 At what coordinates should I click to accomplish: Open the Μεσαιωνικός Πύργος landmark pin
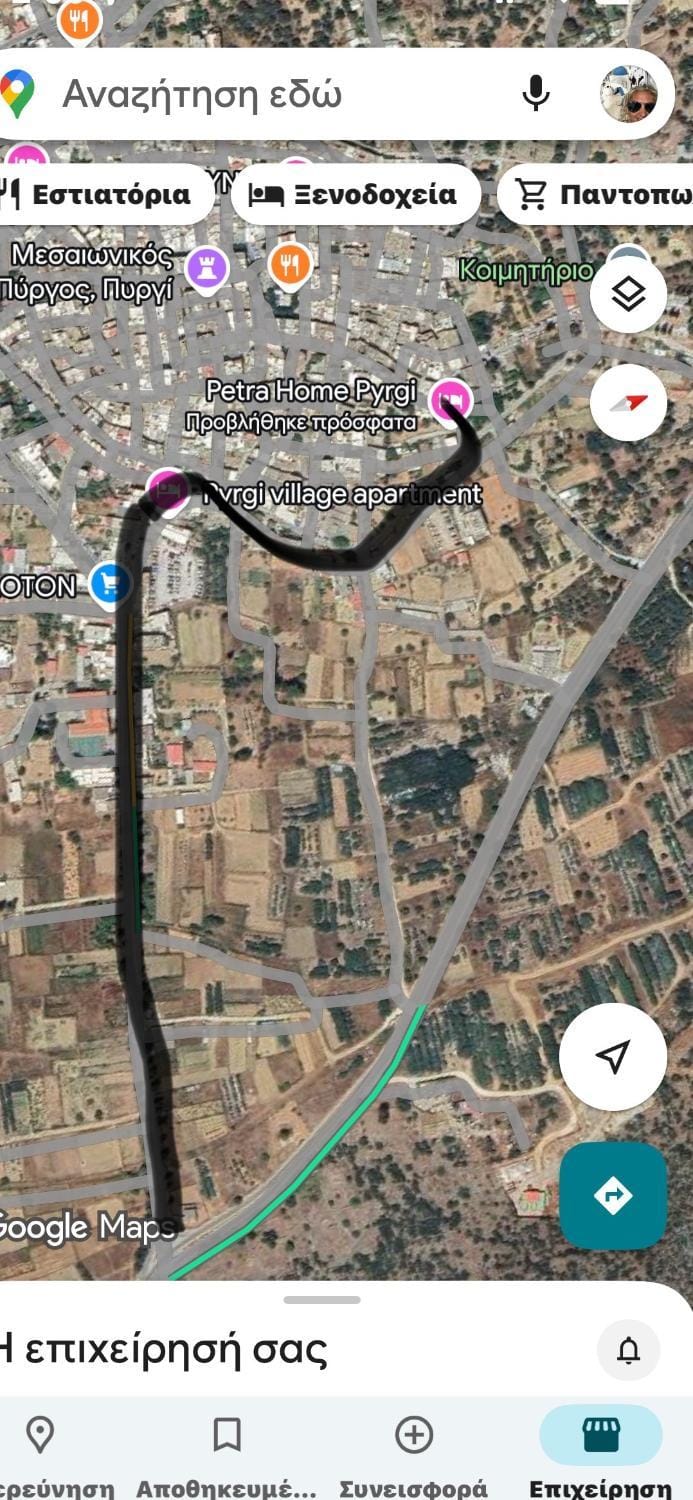click(x=207, y=267)
